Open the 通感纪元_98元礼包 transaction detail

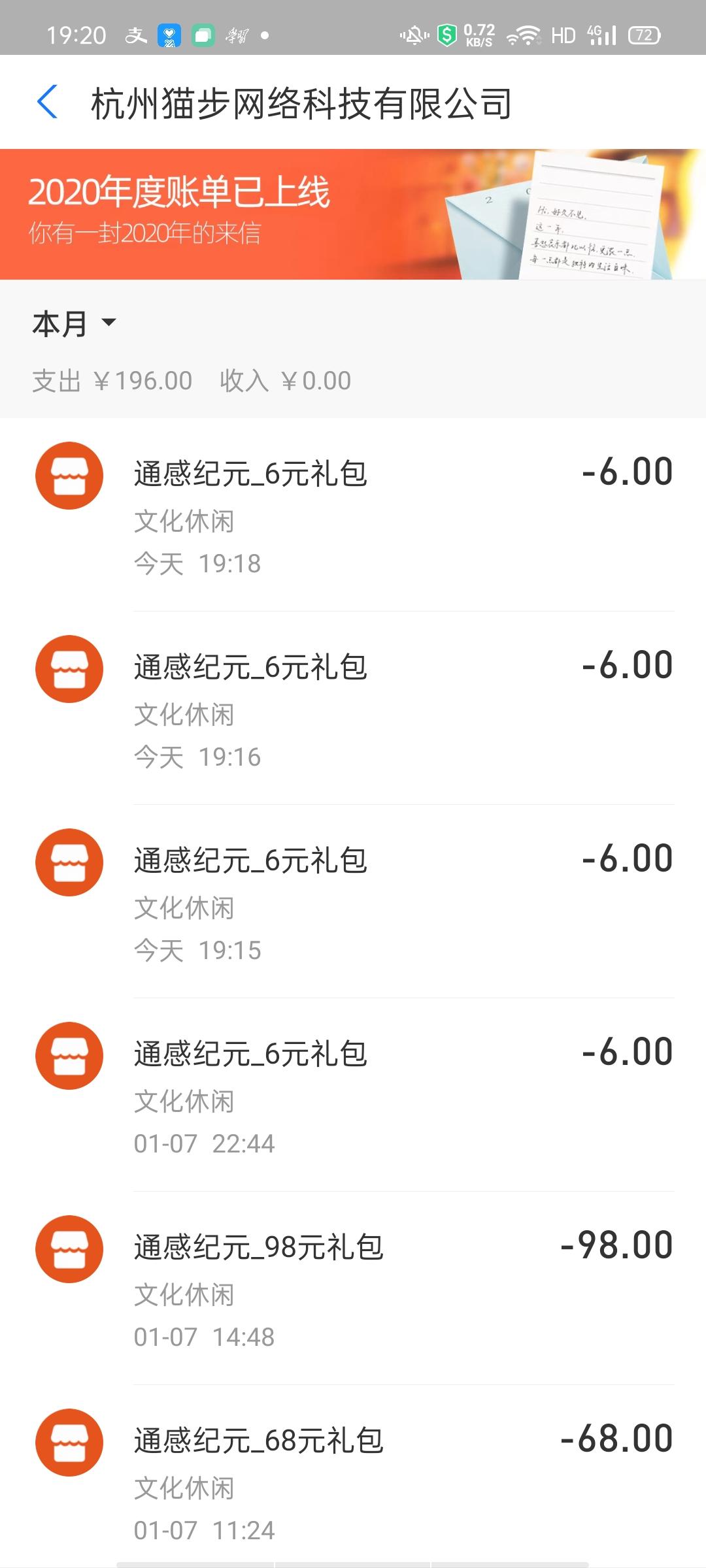(x=353, y=1287)
